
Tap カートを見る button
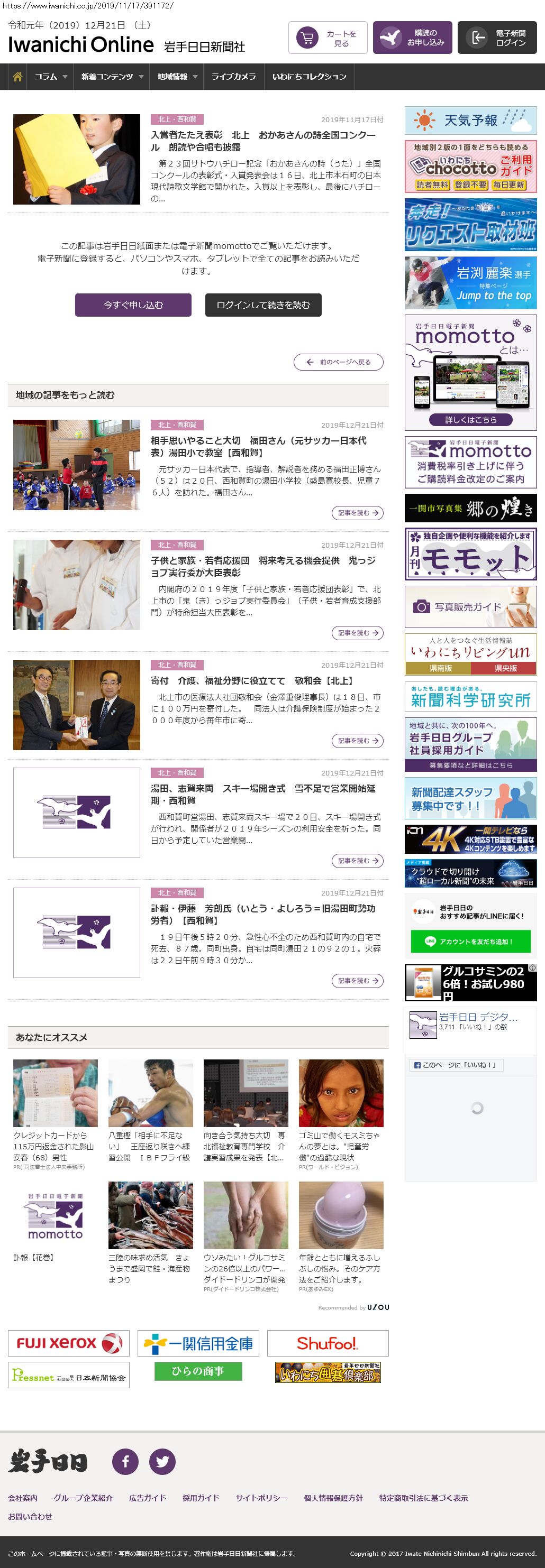(328, 39)
